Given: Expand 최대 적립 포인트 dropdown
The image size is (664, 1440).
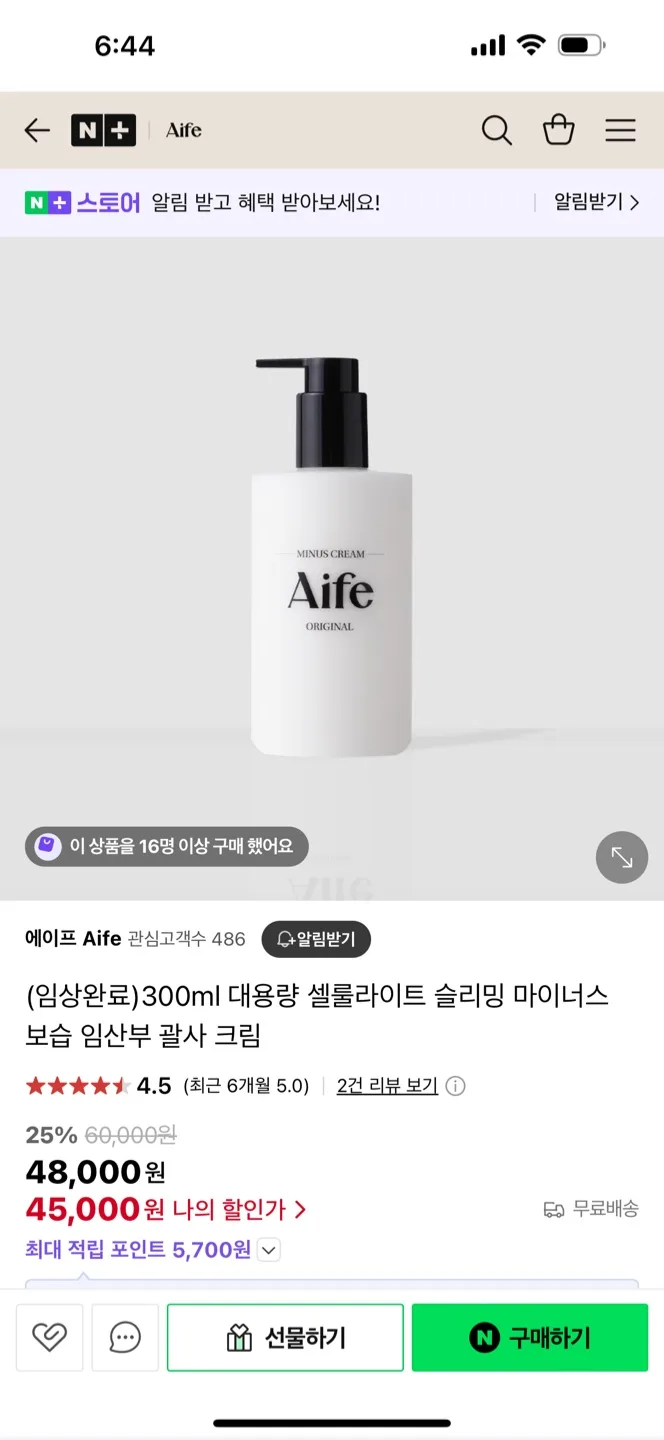Looking at the screenshot, I should [269, 1249].
